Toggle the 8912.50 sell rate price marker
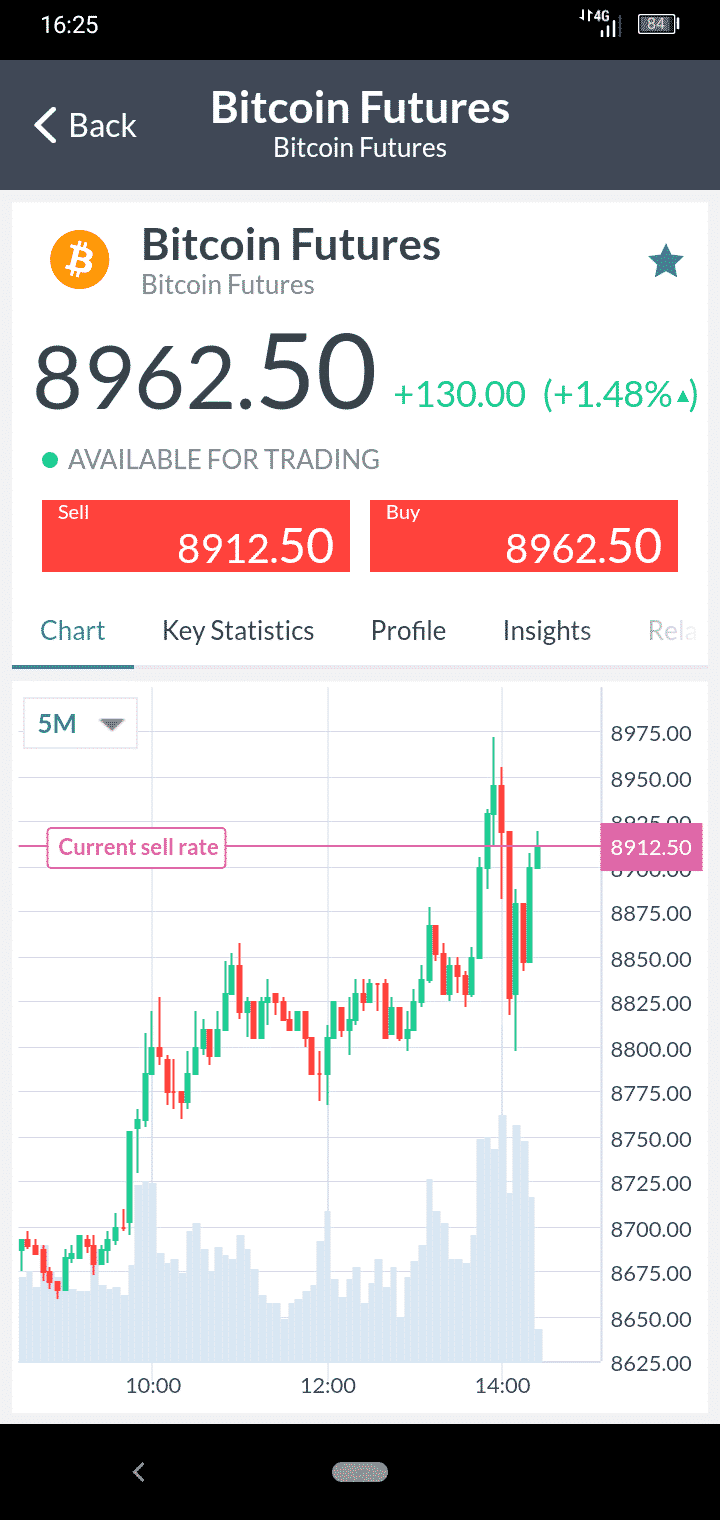Screen dimensions: 720x1520 click(x=651, y=847)
